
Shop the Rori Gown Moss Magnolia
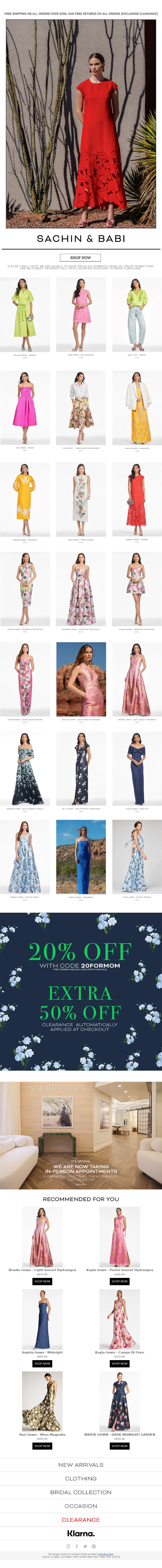click(42, 1446)
